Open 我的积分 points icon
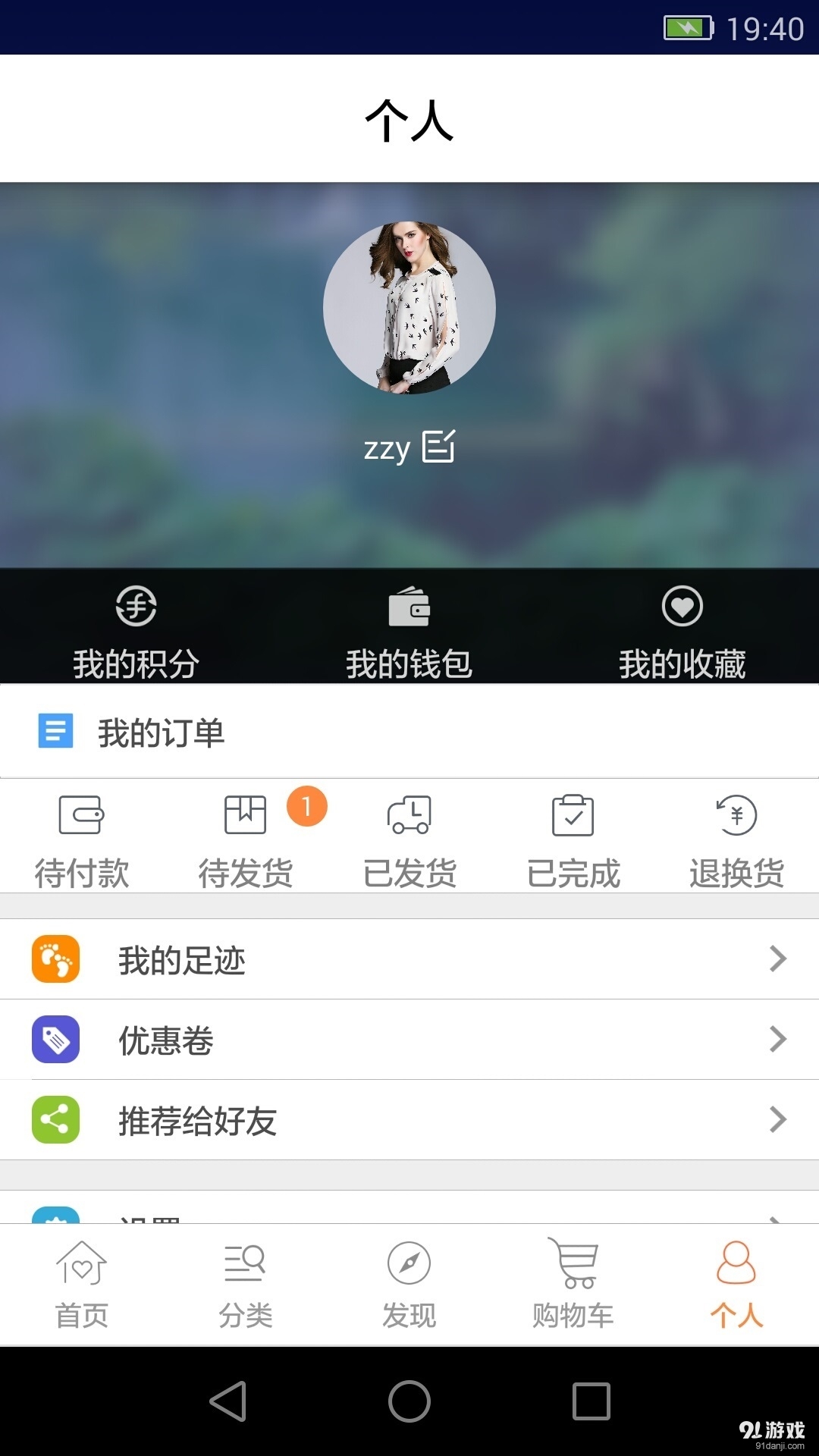 137,606
